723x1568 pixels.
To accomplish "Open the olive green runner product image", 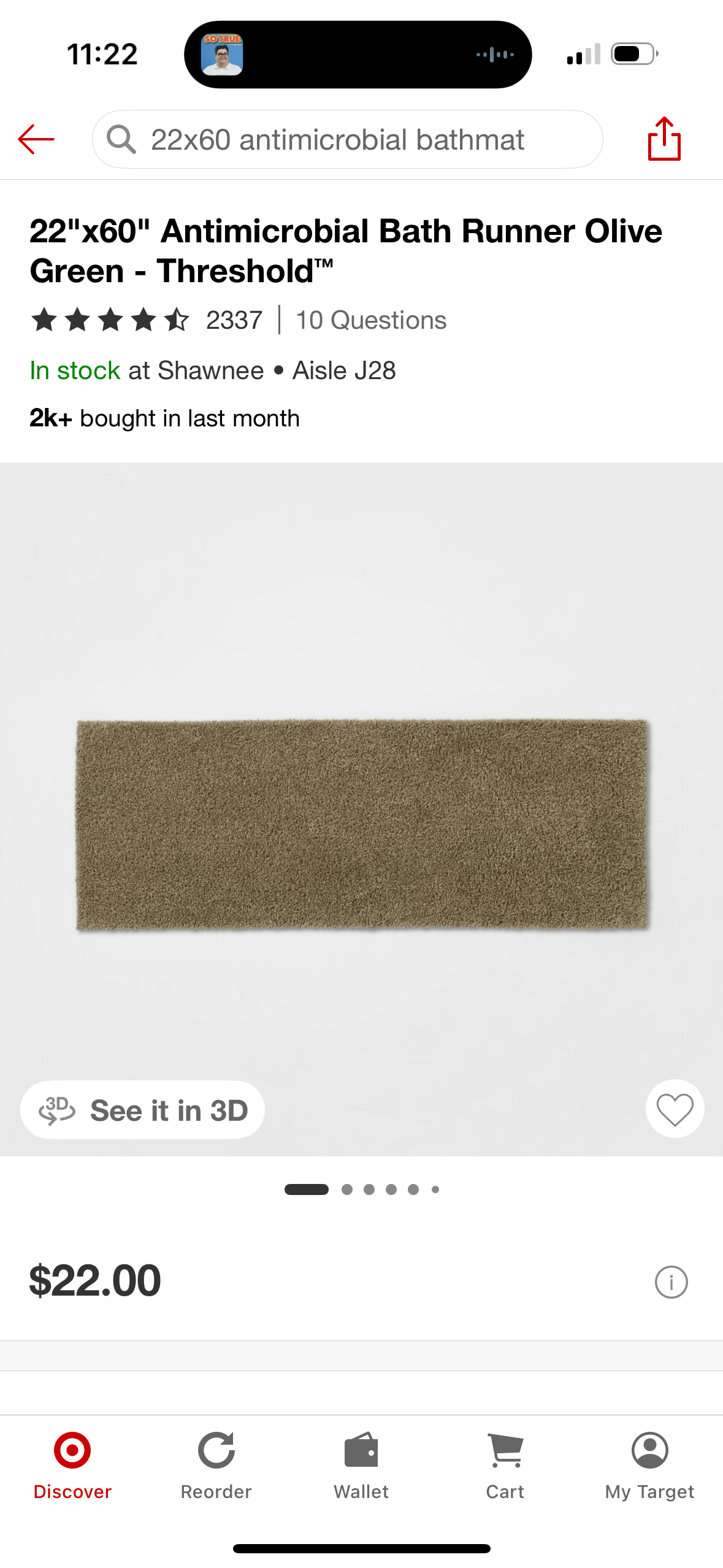I will (361, 824).
